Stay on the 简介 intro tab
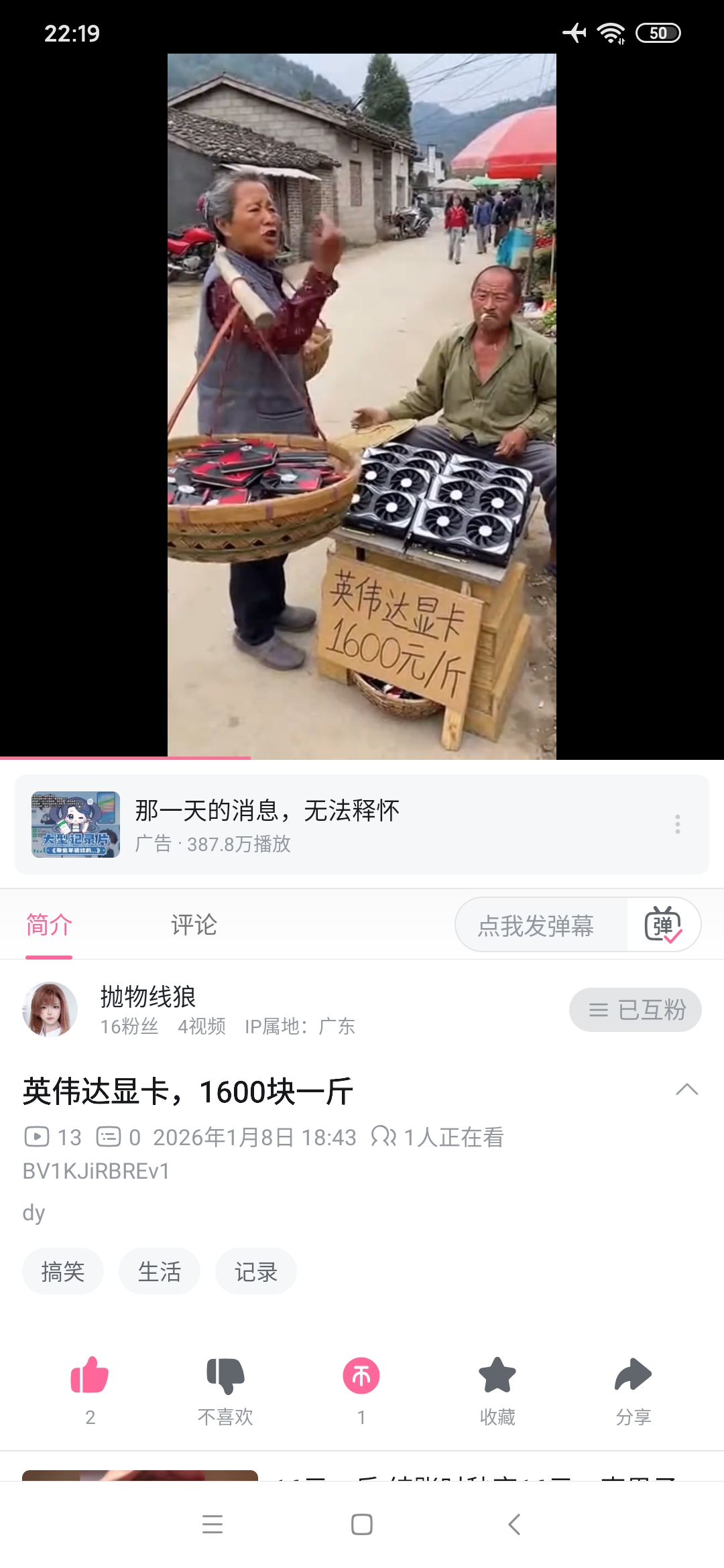Screen dimensions: 724x1568 coord(47,925)
